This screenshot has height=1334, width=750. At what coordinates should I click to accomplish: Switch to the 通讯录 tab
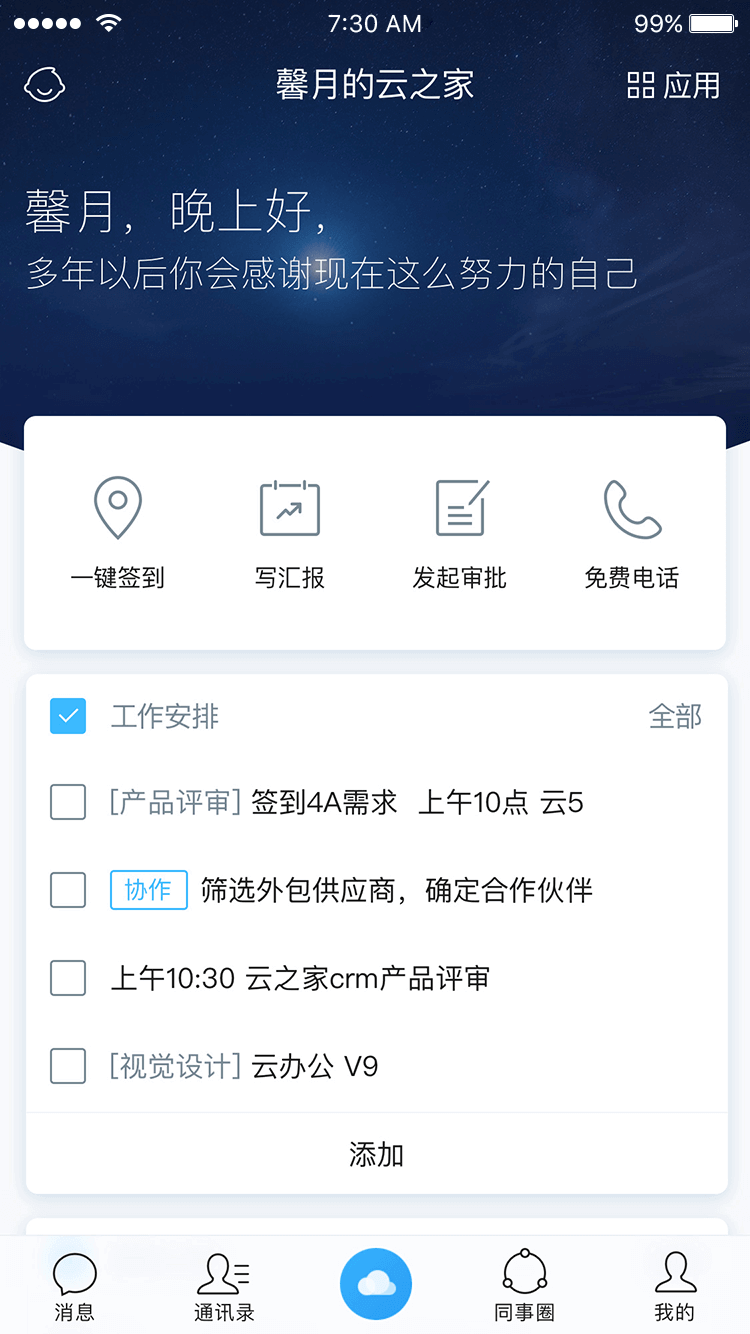click(224, 1287)
